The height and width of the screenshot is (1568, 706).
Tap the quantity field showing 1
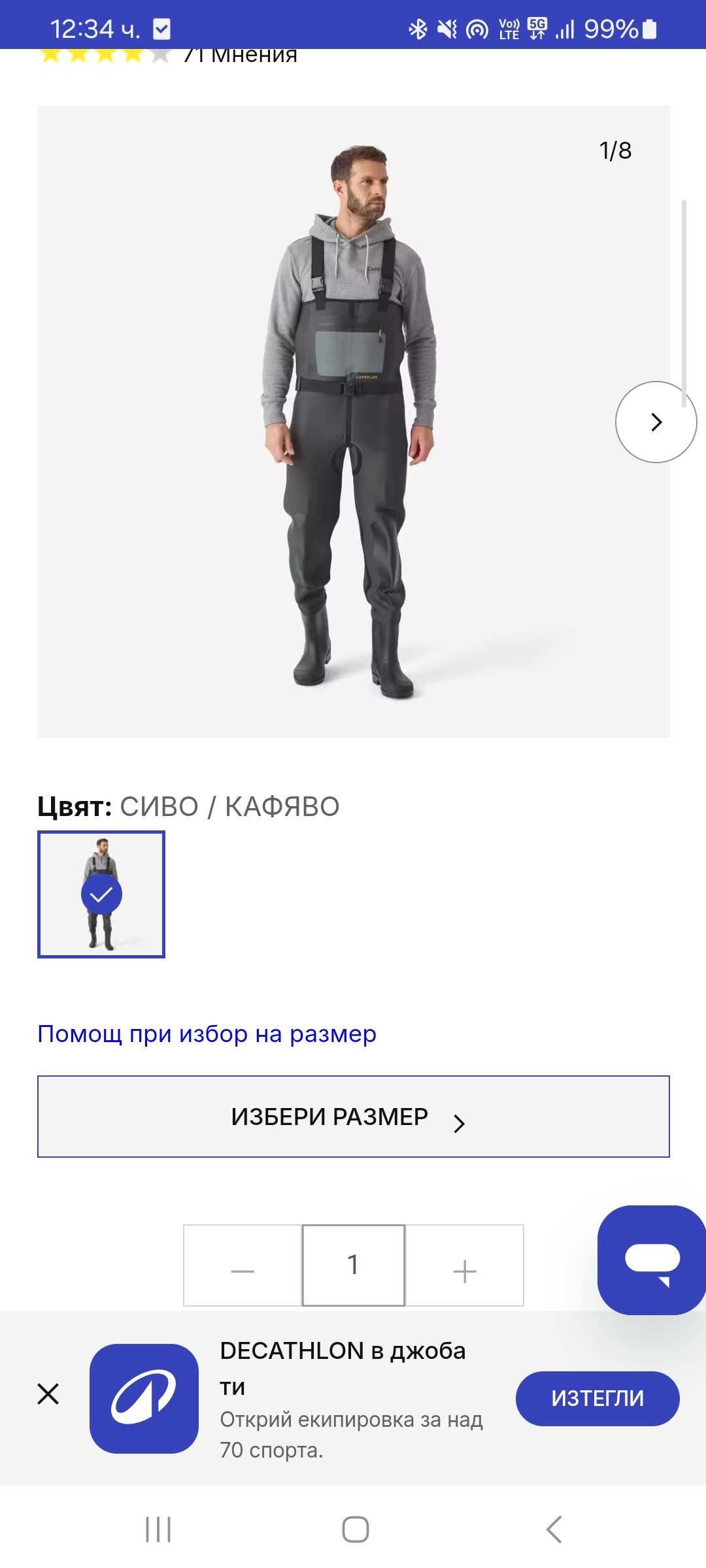pyautogui.click(x=353, y=1266)
